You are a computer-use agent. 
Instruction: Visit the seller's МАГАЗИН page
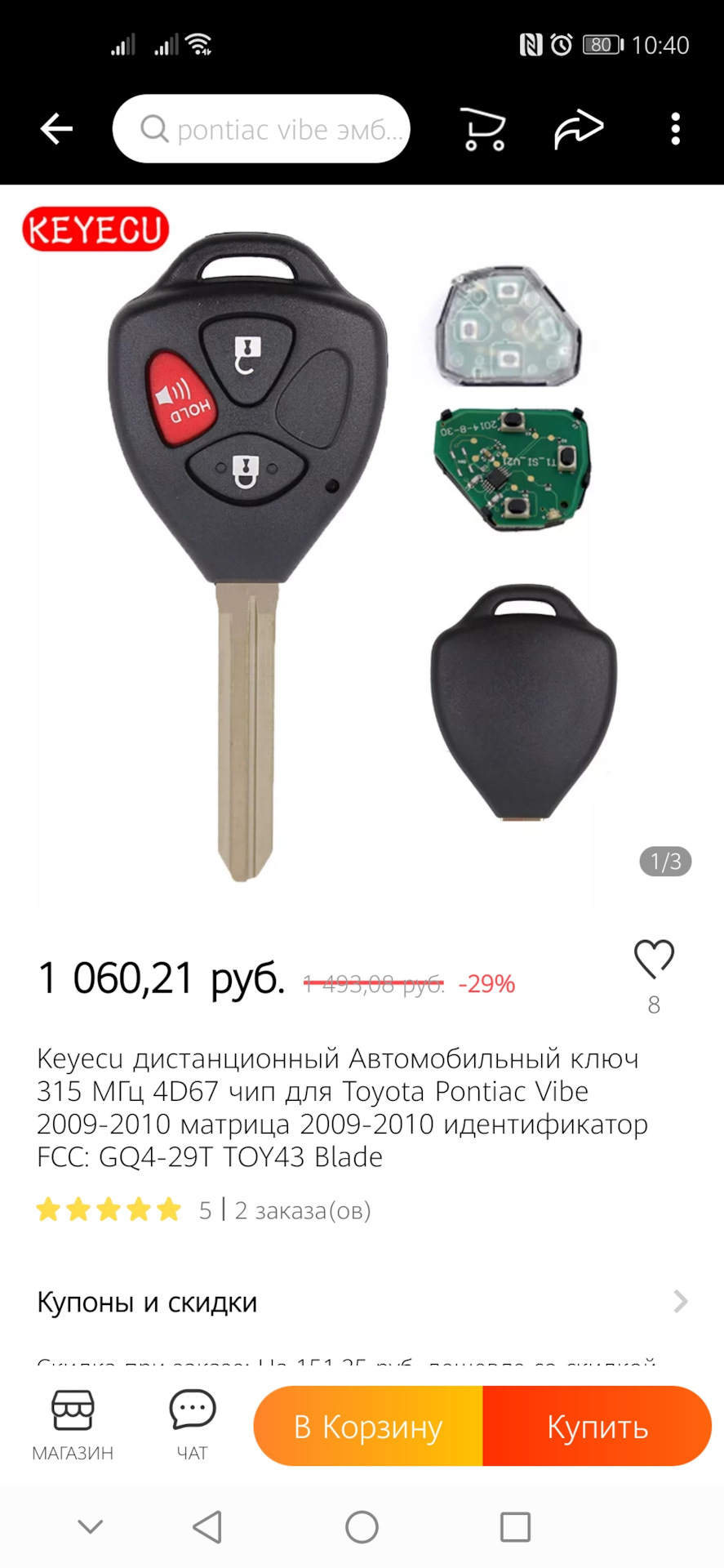point(73,1425)
